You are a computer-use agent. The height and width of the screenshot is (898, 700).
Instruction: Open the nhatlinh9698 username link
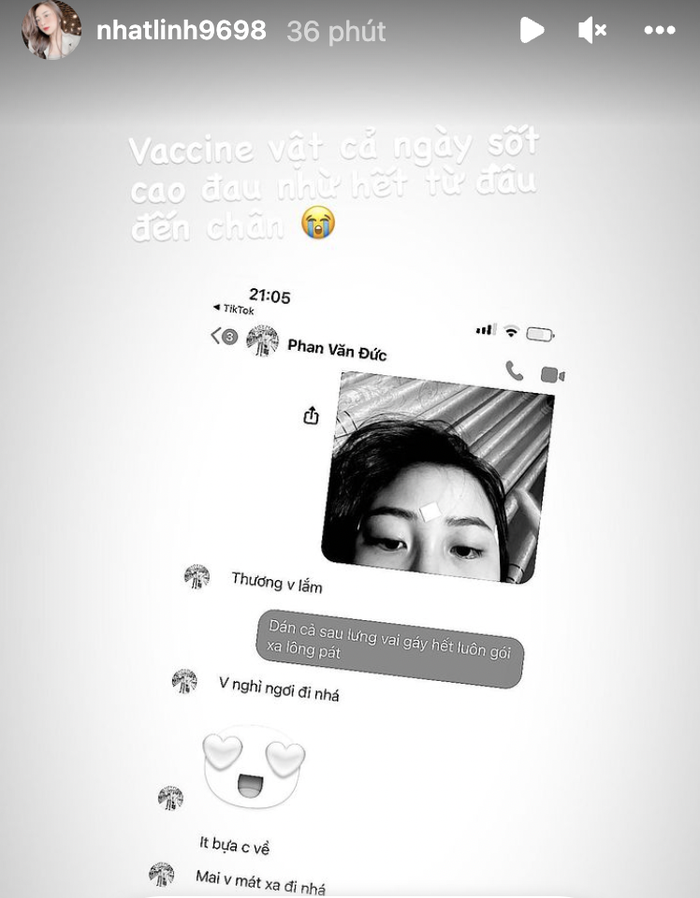point(181,31)
